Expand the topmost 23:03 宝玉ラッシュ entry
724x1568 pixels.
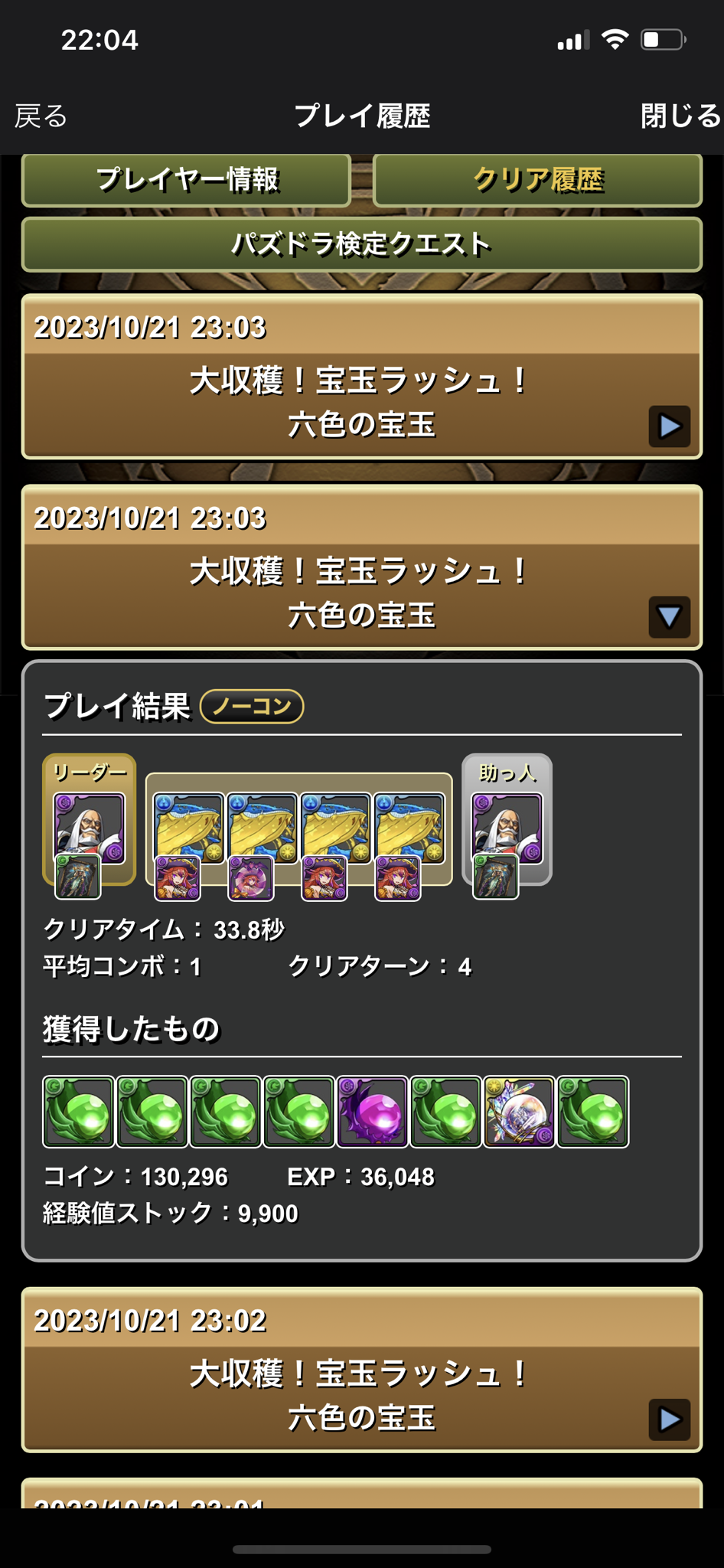[x=669, y=426]
